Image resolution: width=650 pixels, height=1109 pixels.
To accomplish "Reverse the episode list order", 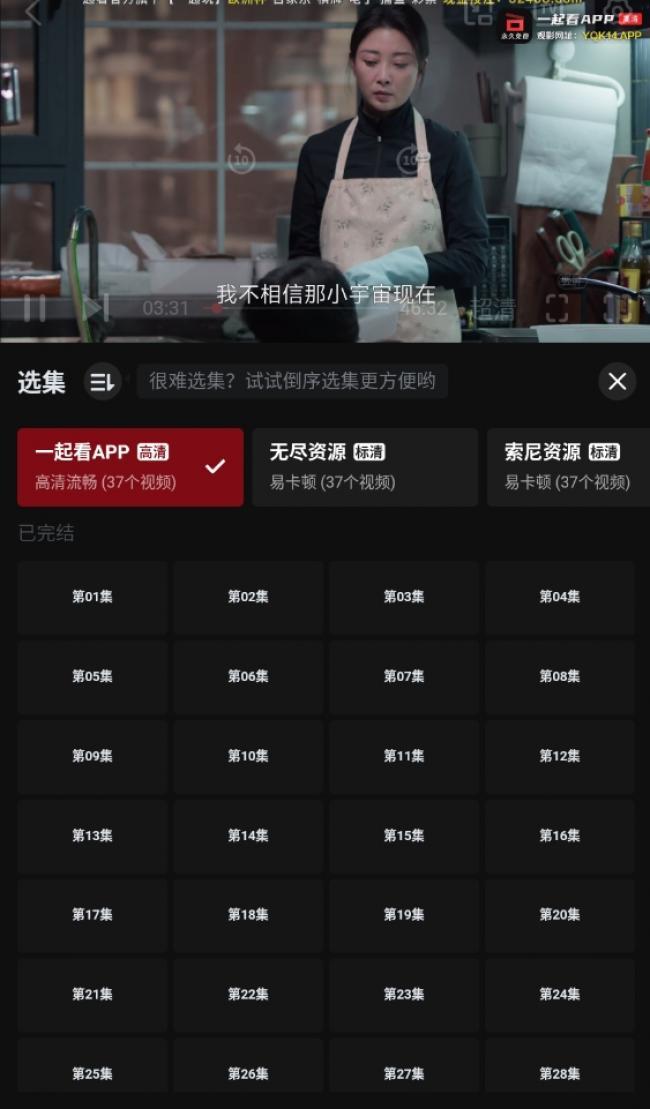I will point(102,381).
